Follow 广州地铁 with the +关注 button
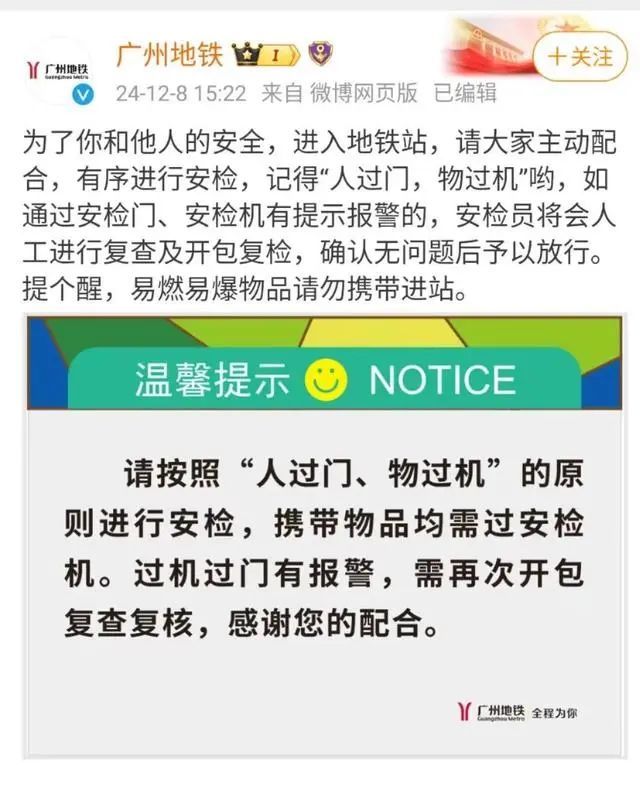The width and height of the screenshot is (640, 786). pyautogui.click(x=580, y=57)
